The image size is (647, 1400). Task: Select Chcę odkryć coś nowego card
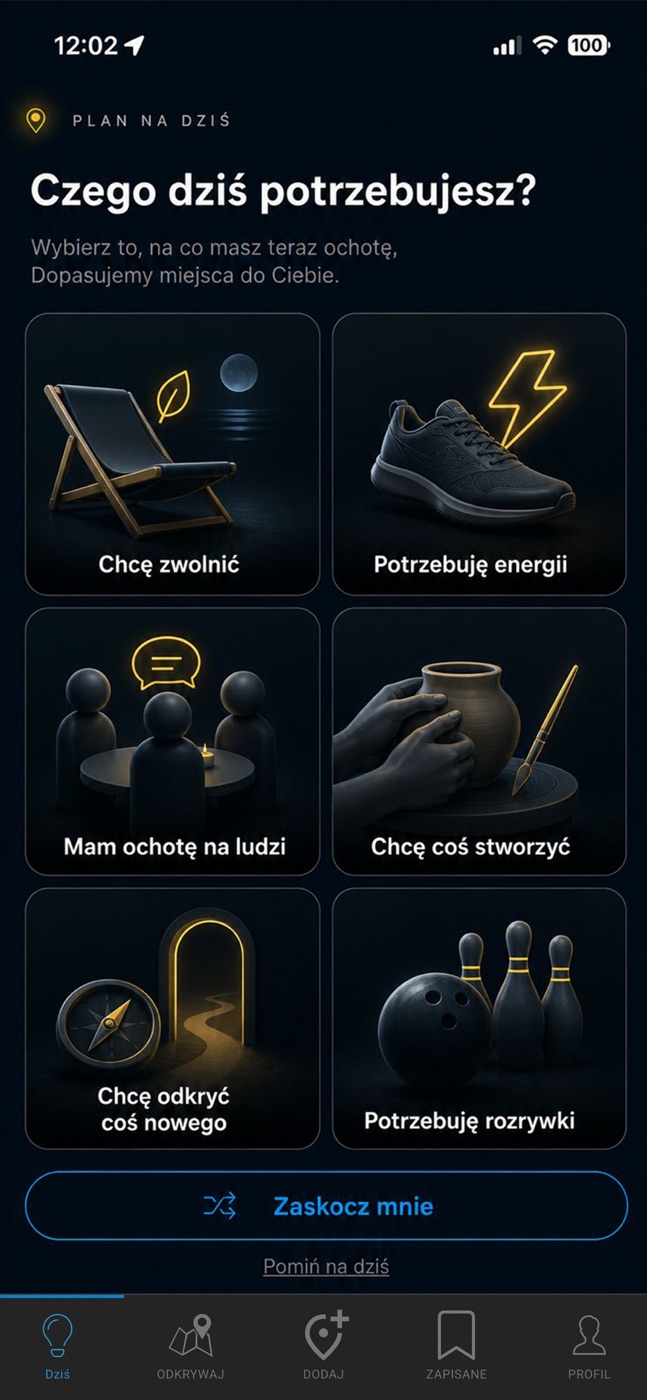(172, 1018)
